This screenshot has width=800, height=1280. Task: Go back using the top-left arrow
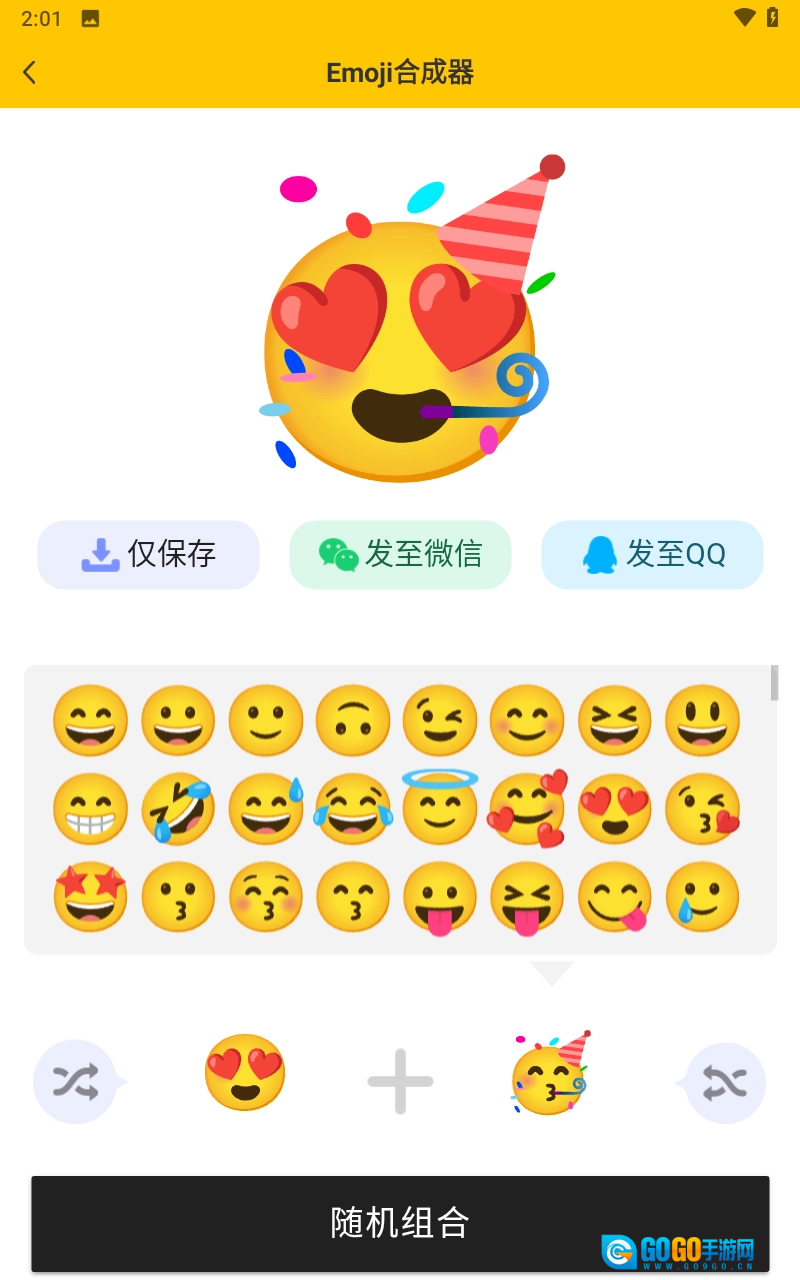pyautogui.click(x=29, y=72)
